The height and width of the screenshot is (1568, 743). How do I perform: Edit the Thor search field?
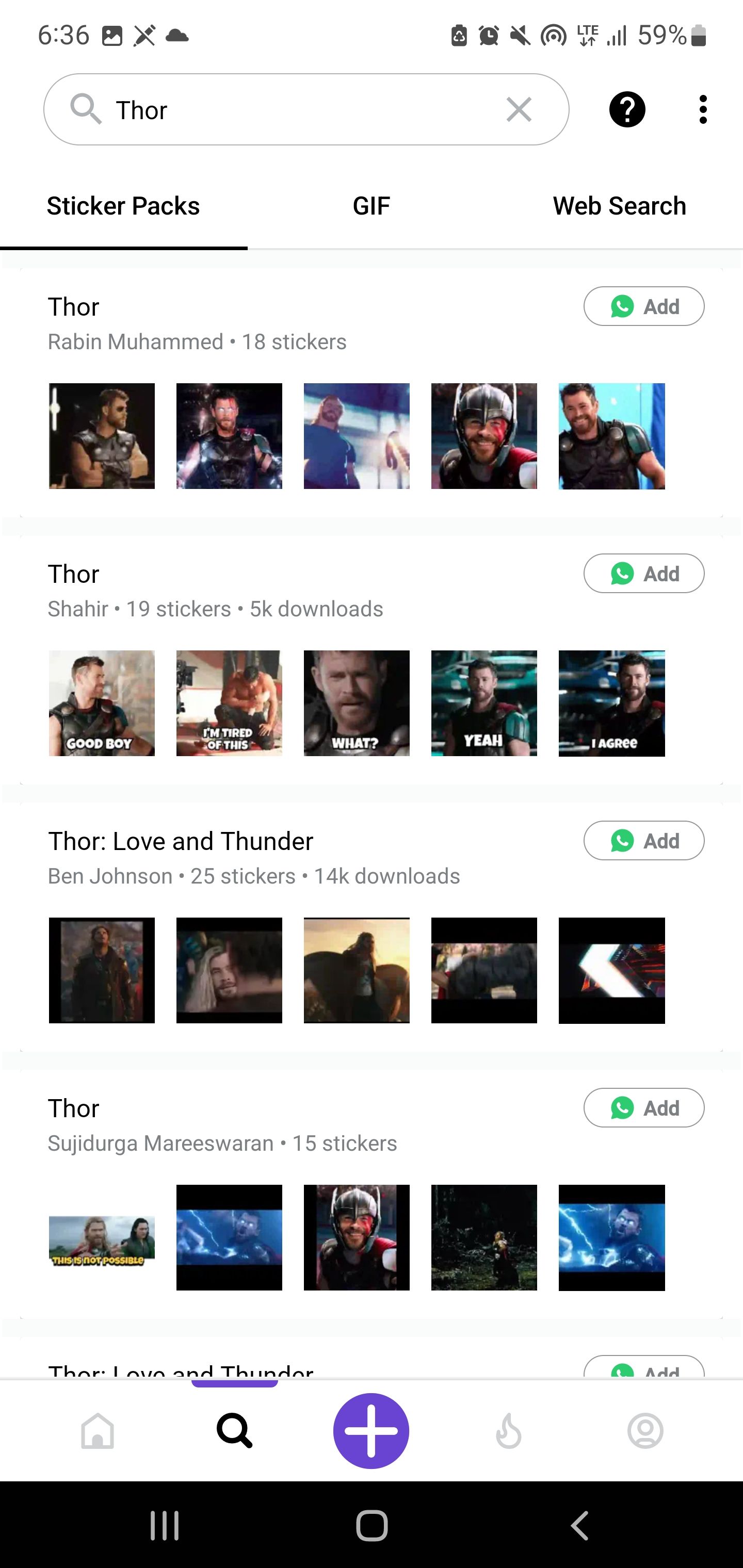tap(293, 109)
